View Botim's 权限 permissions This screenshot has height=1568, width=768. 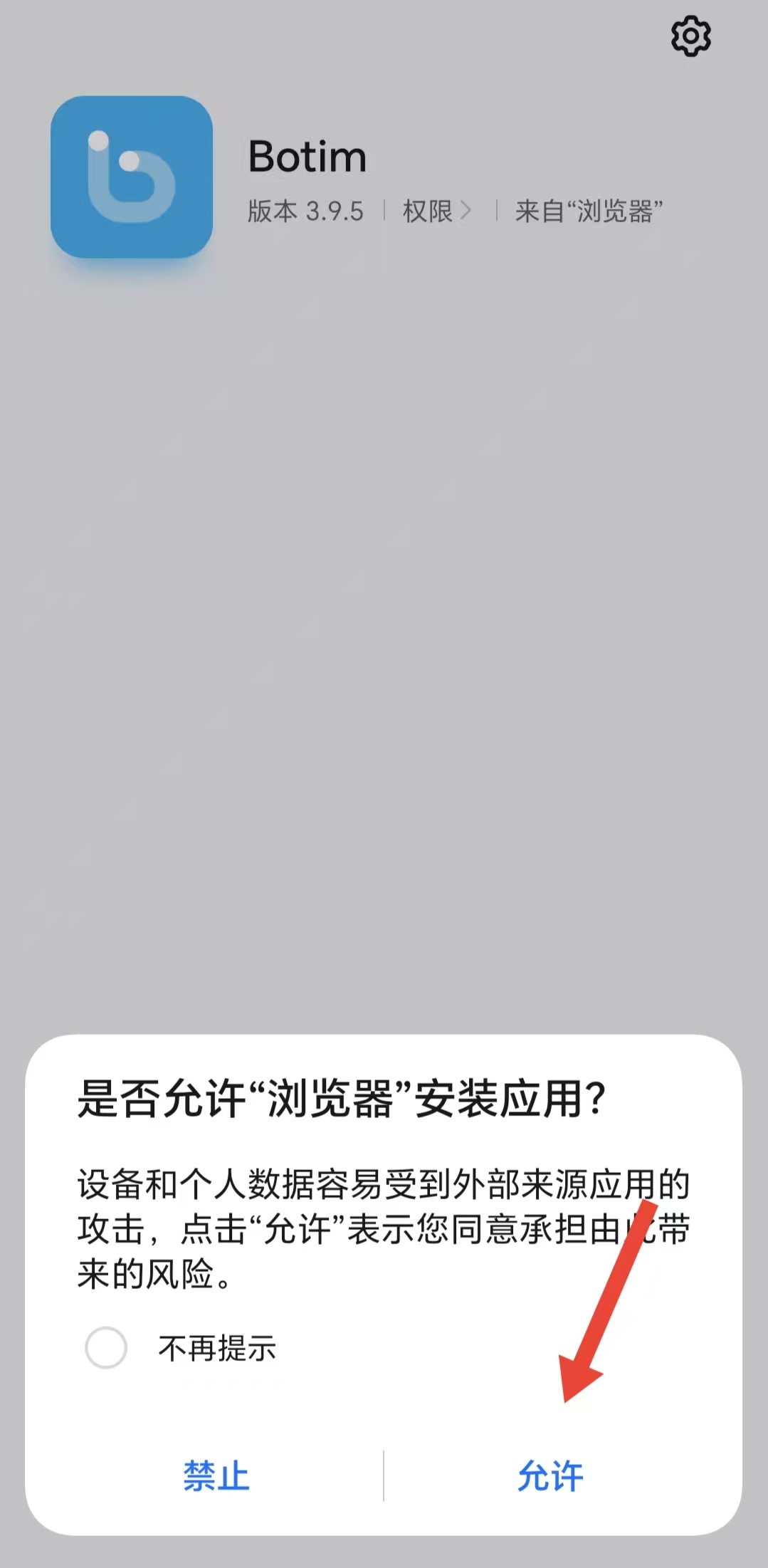(x=436, y=211)
